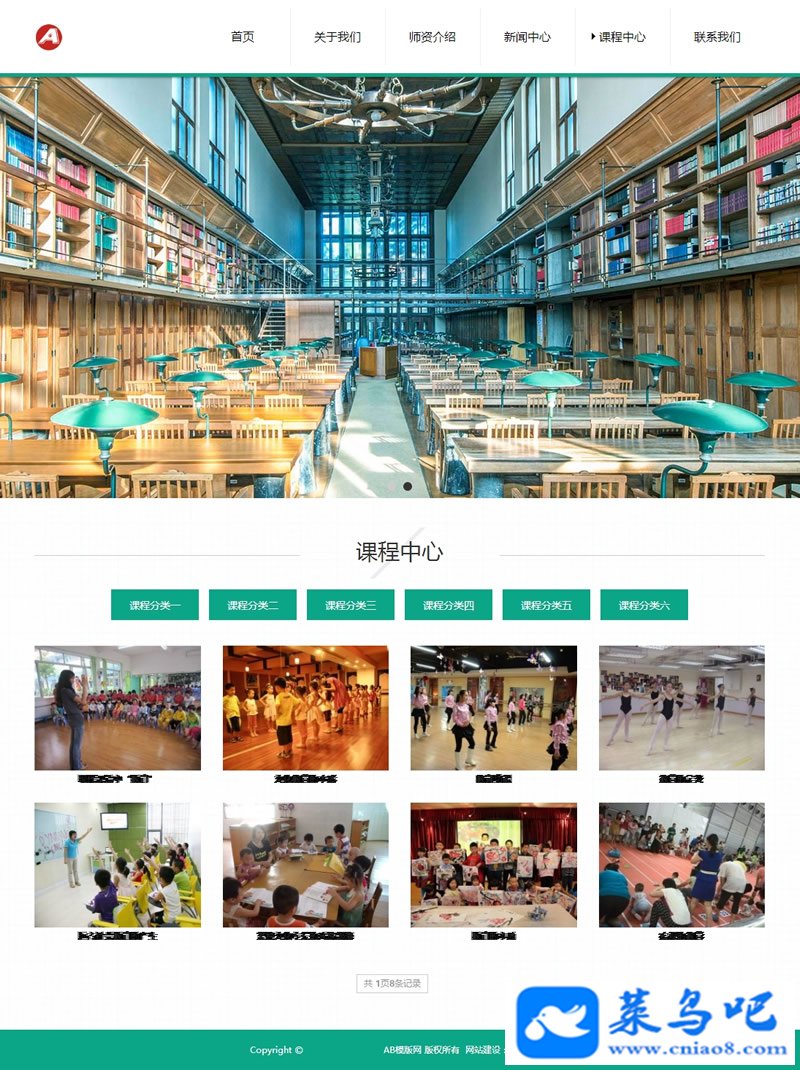Tap the 课程分类五 button

pyautogui.click(x=546, y=605)
